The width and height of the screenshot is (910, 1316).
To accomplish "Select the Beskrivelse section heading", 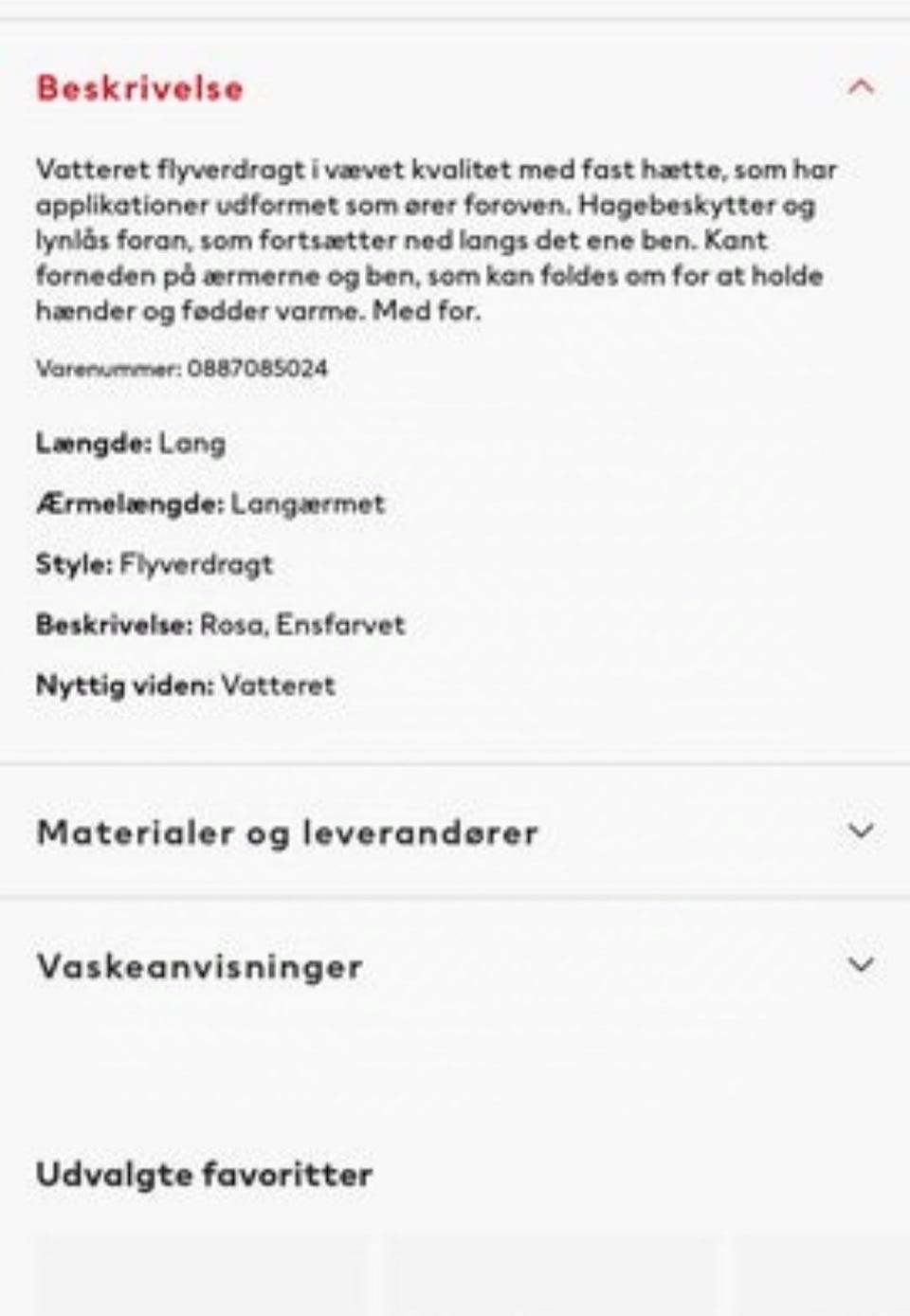I will coord(136,88).
